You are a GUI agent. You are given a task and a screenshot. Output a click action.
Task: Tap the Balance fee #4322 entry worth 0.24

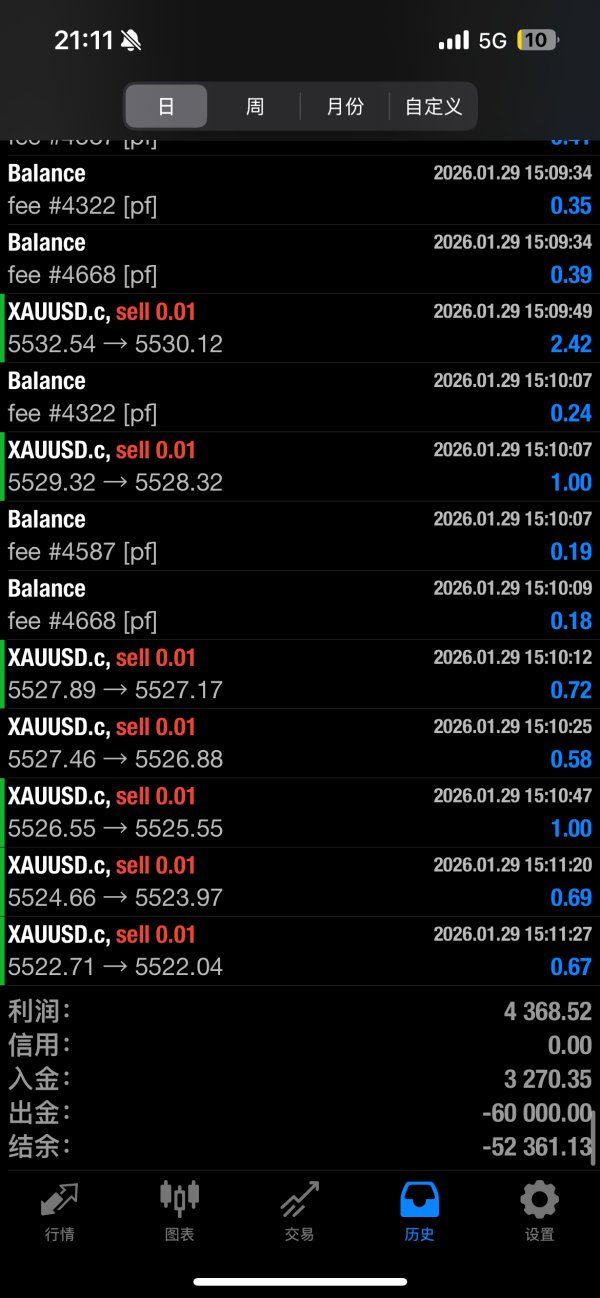(300, 397)
